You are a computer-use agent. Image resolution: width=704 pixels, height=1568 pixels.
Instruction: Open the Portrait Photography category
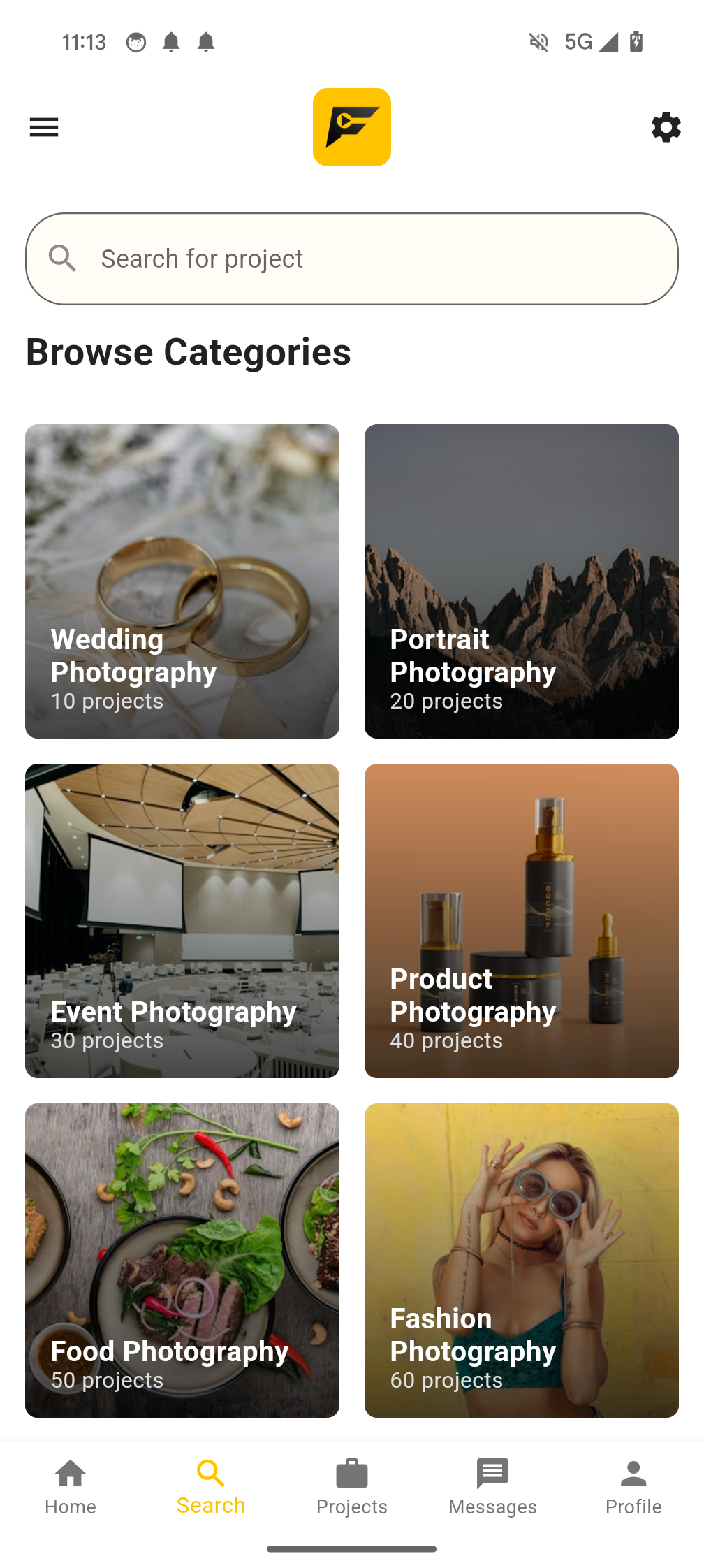coord(522,581)
